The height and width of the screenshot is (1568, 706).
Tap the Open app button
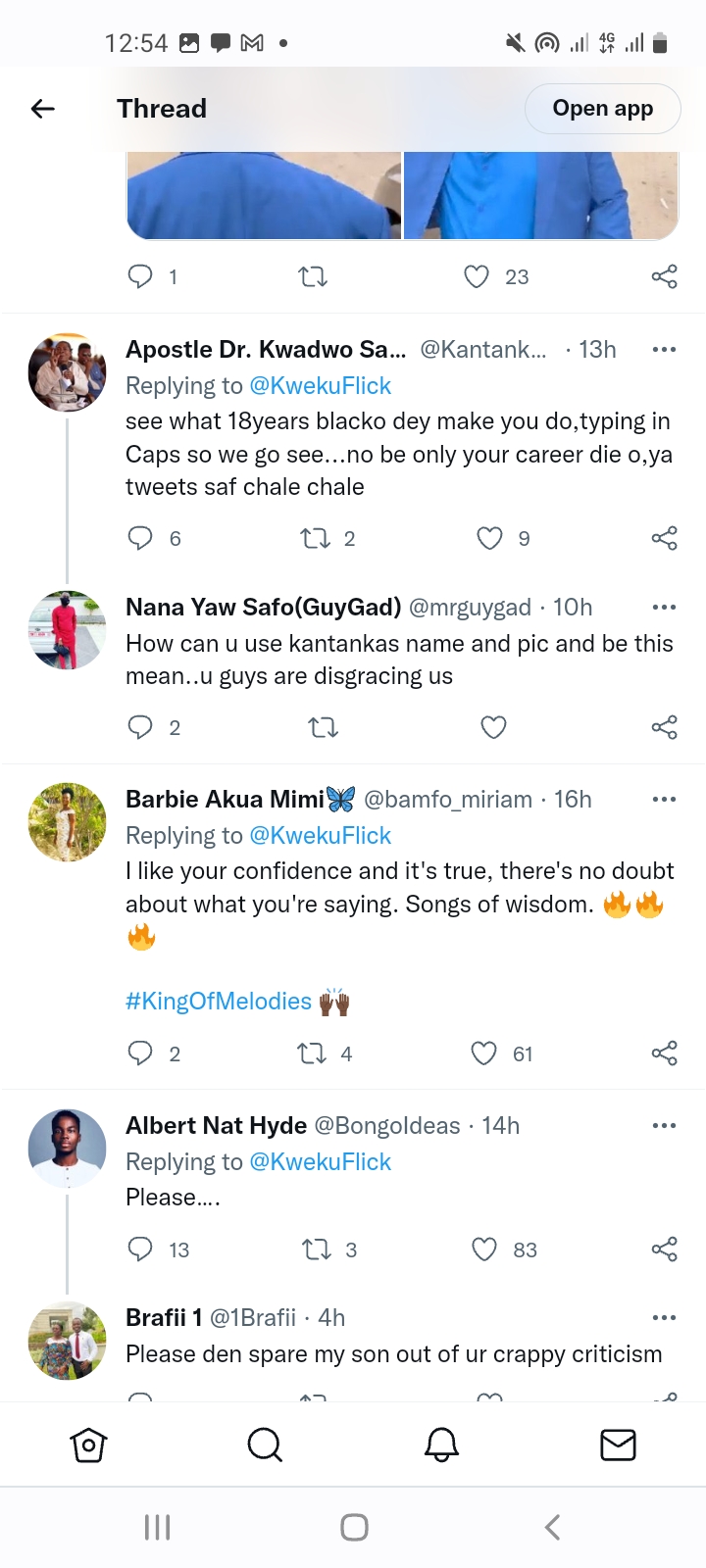603,109
